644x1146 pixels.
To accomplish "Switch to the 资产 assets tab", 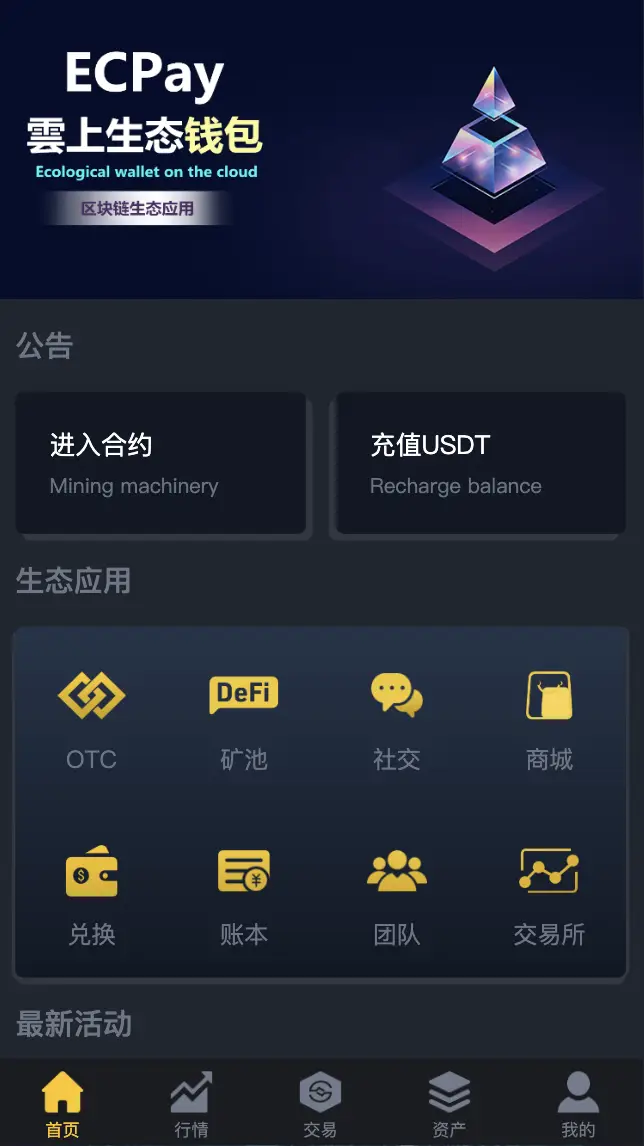I will (449, 1104).
